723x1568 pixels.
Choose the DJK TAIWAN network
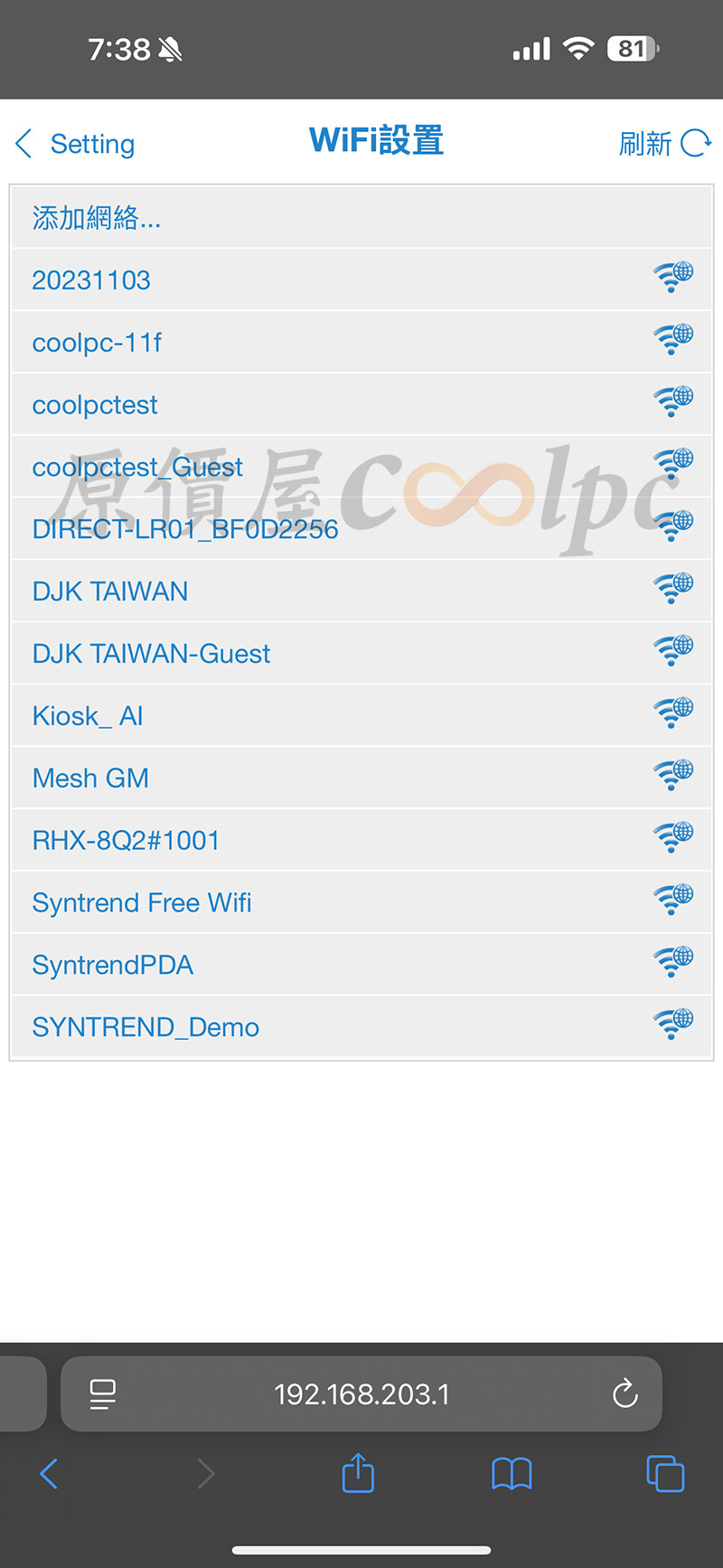[110, 591]
